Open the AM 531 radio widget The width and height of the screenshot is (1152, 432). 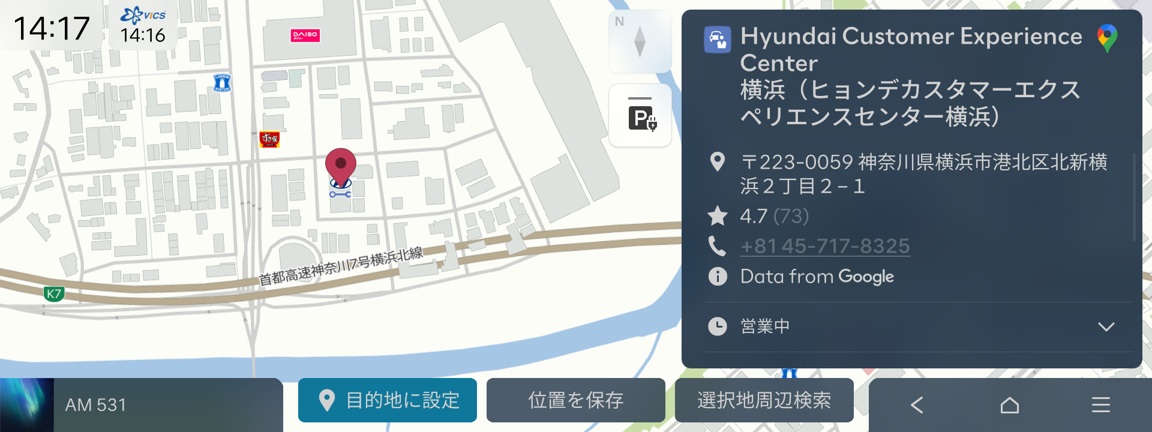coord(140,405)
